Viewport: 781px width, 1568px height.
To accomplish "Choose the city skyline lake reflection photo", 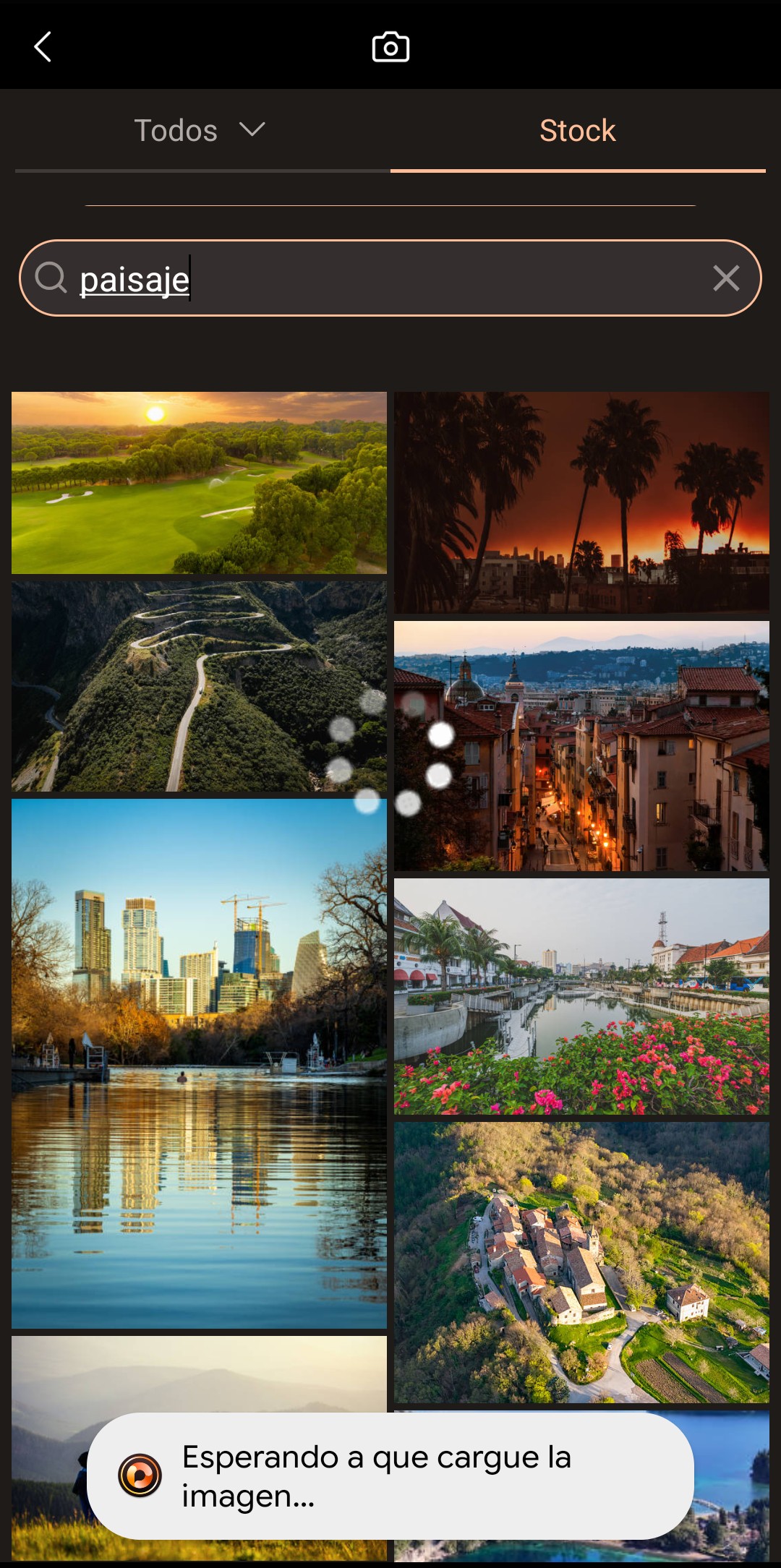I will (x=199, y=1063).
